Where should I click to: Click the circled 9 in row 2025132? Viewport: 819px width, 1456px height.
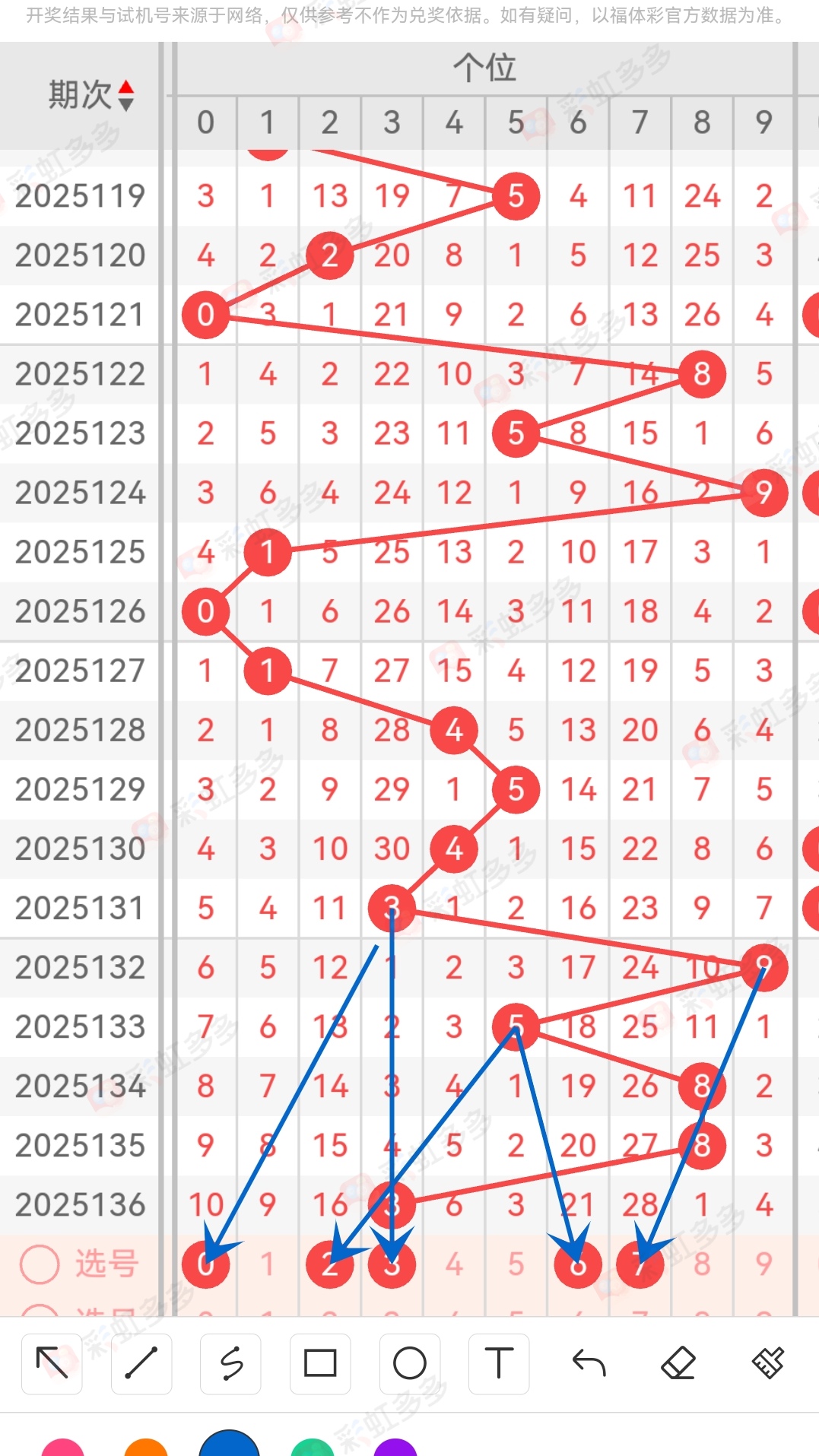(763, 966)
